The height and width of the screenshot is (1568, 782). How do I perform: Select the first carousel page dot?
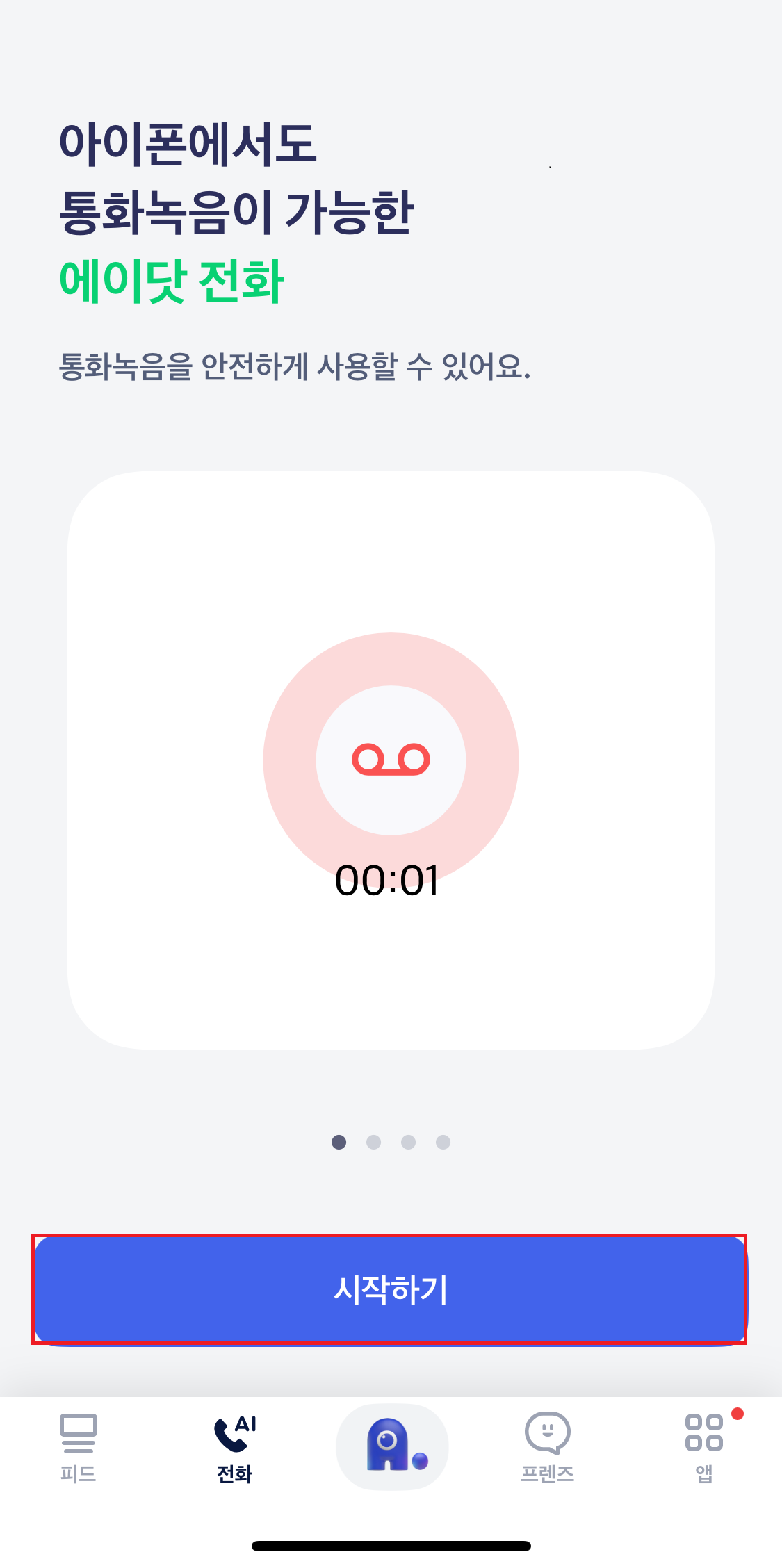click(x=339, y=1142)
